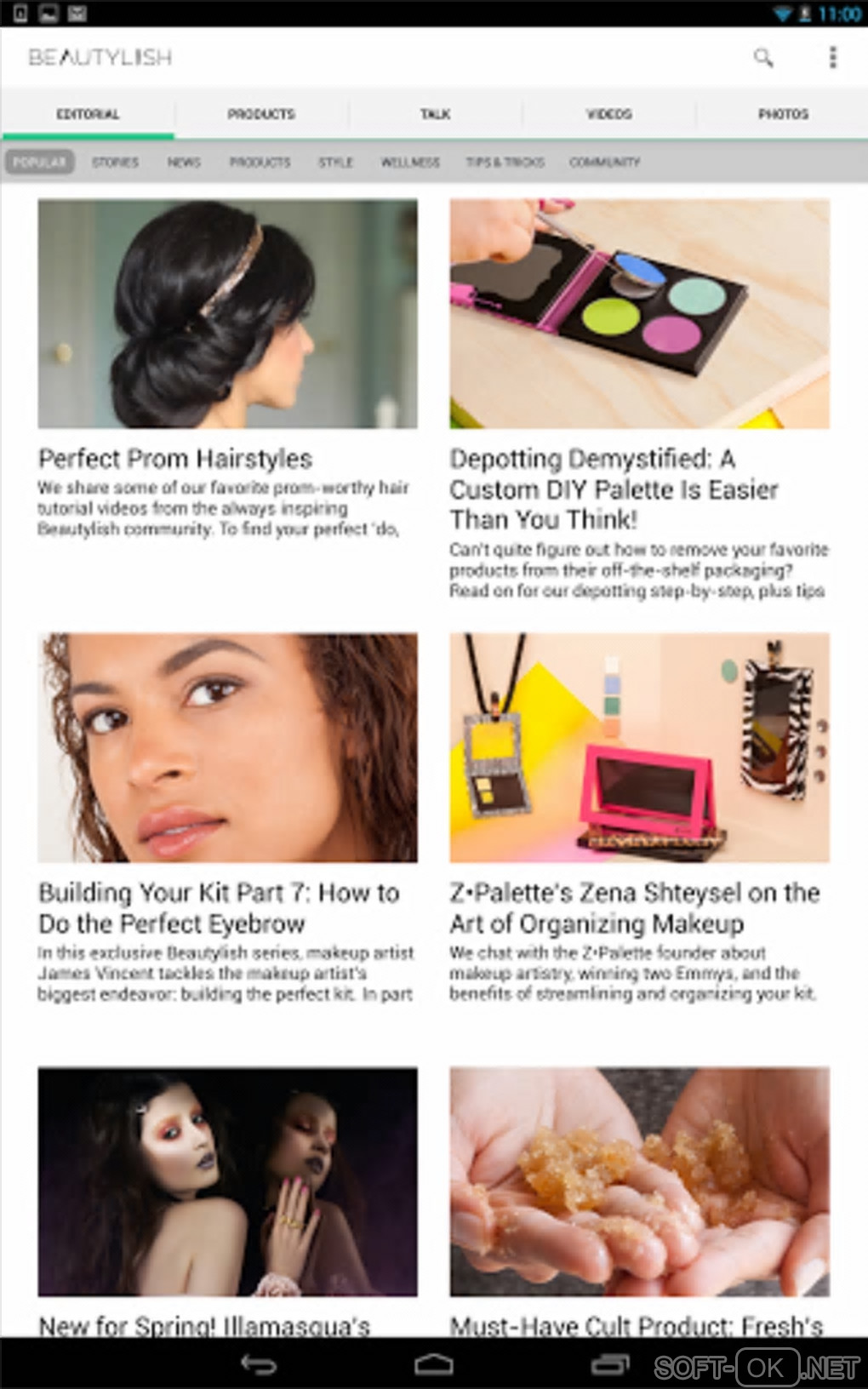
Task: Open the overflow menu
Action: coord(832,57)
